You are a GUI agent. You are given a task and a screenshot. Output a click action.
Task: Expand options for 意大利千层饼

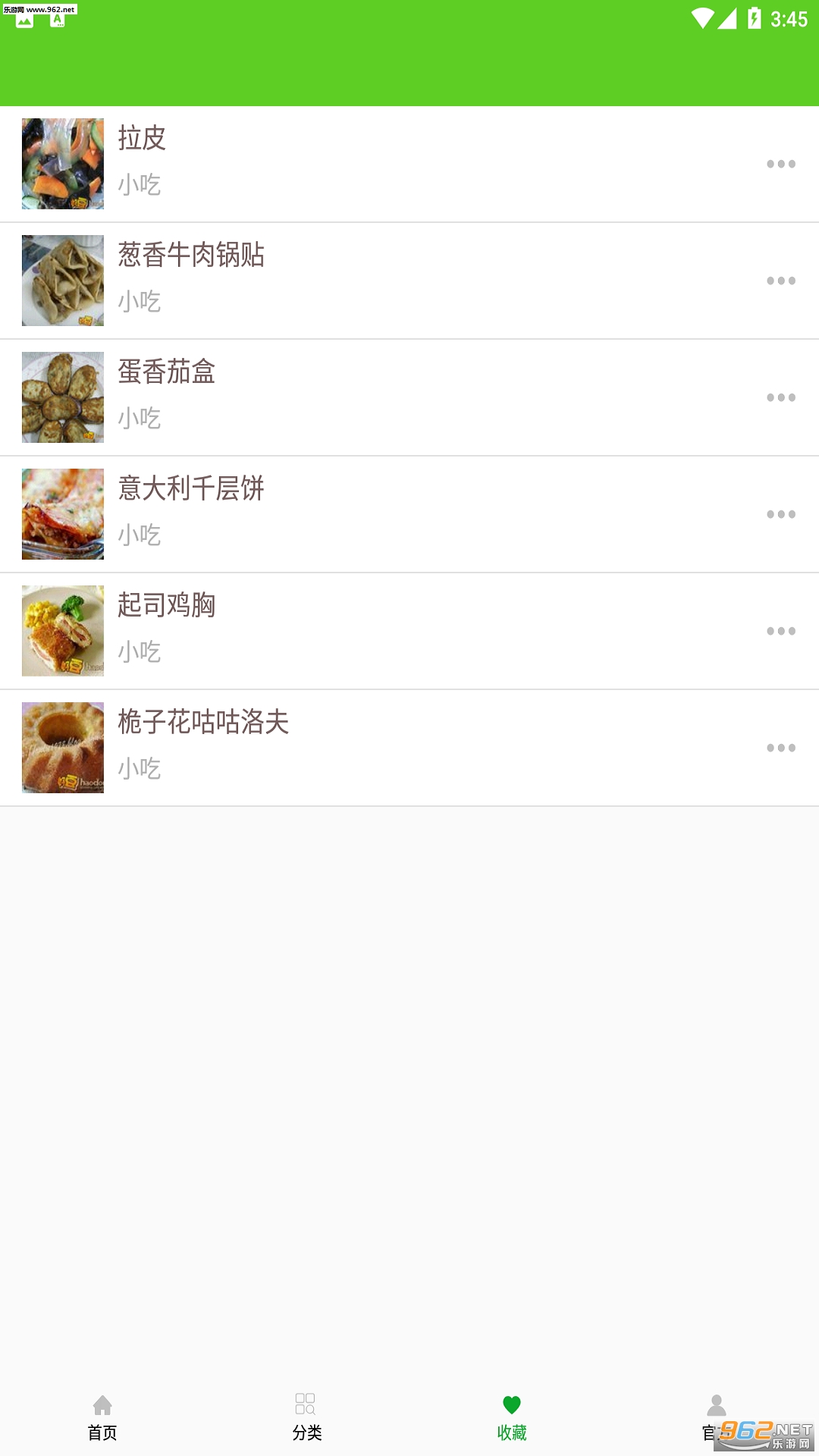click(780, 514)
